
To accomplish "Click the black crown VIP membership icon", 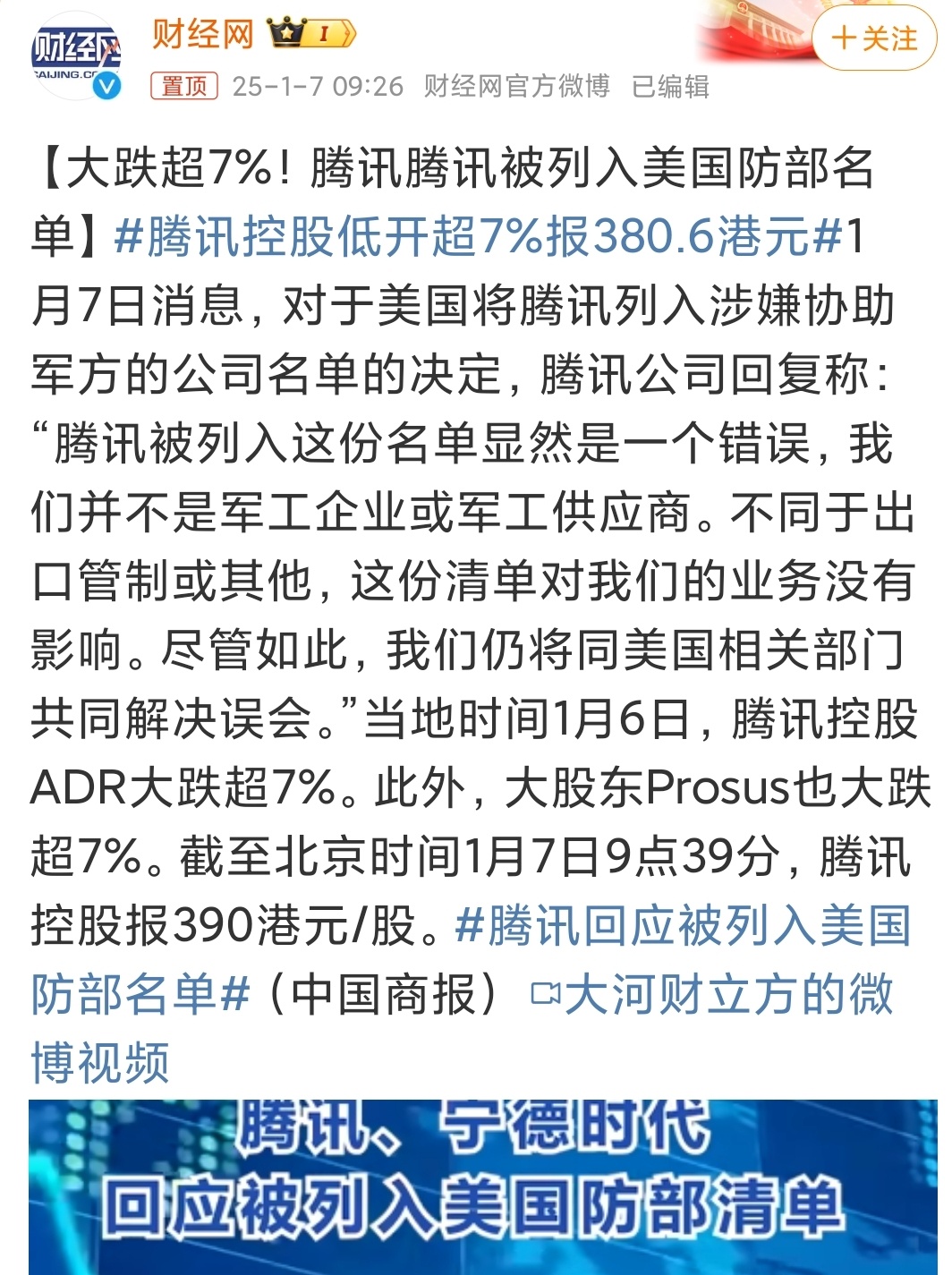I will (287, 32).
